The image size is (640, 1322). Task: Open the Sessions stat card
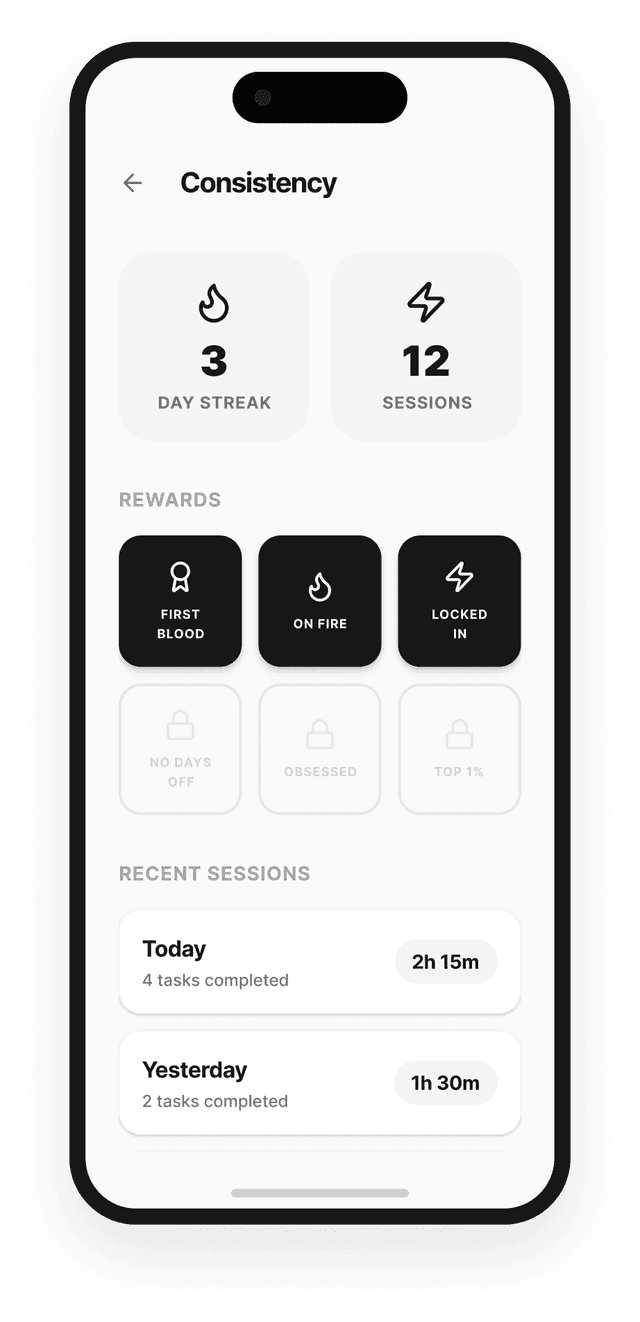(426, 346)
